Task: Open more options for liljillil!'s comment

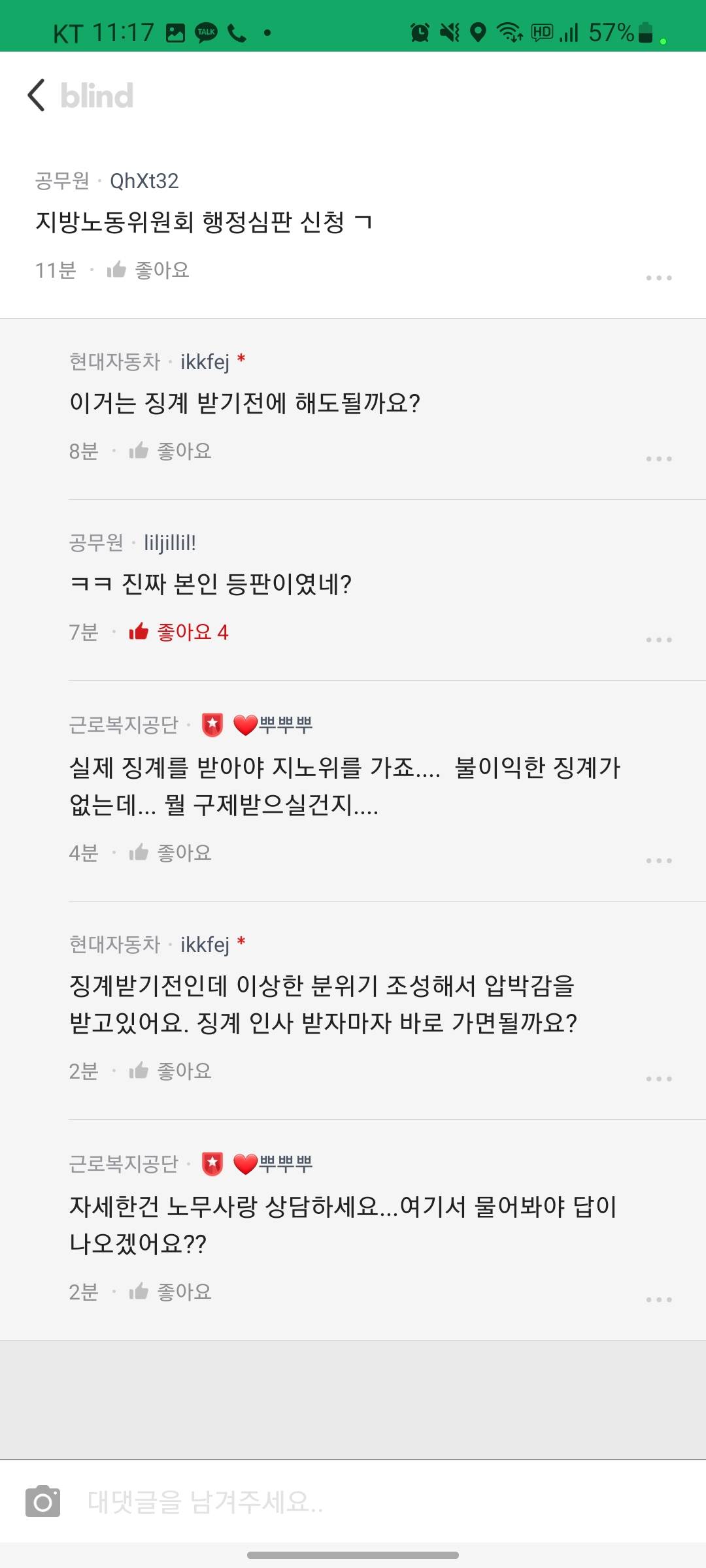Action: point(658,640)
